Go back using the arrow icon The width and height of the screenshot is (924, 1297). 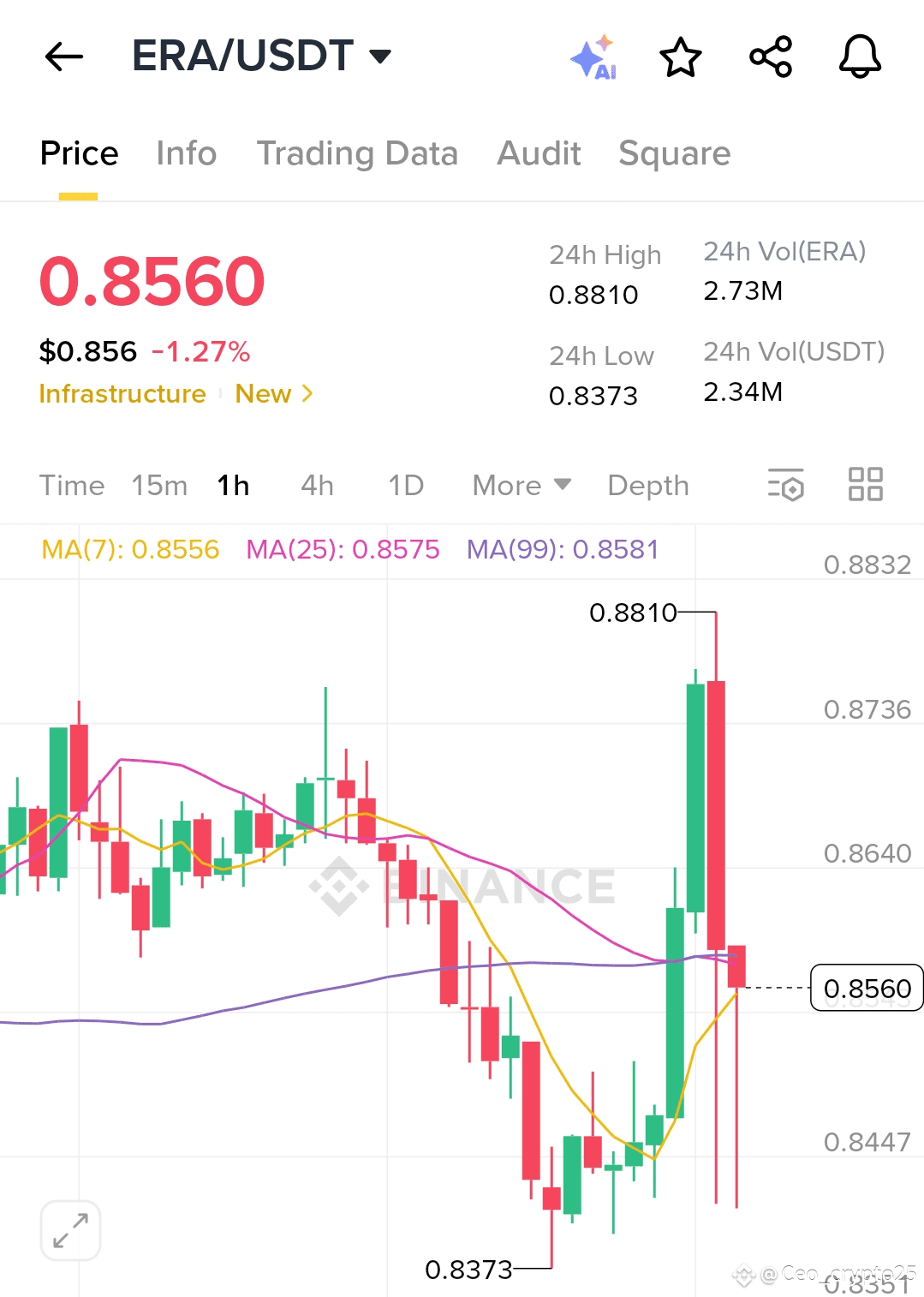(x=63, y=57)
